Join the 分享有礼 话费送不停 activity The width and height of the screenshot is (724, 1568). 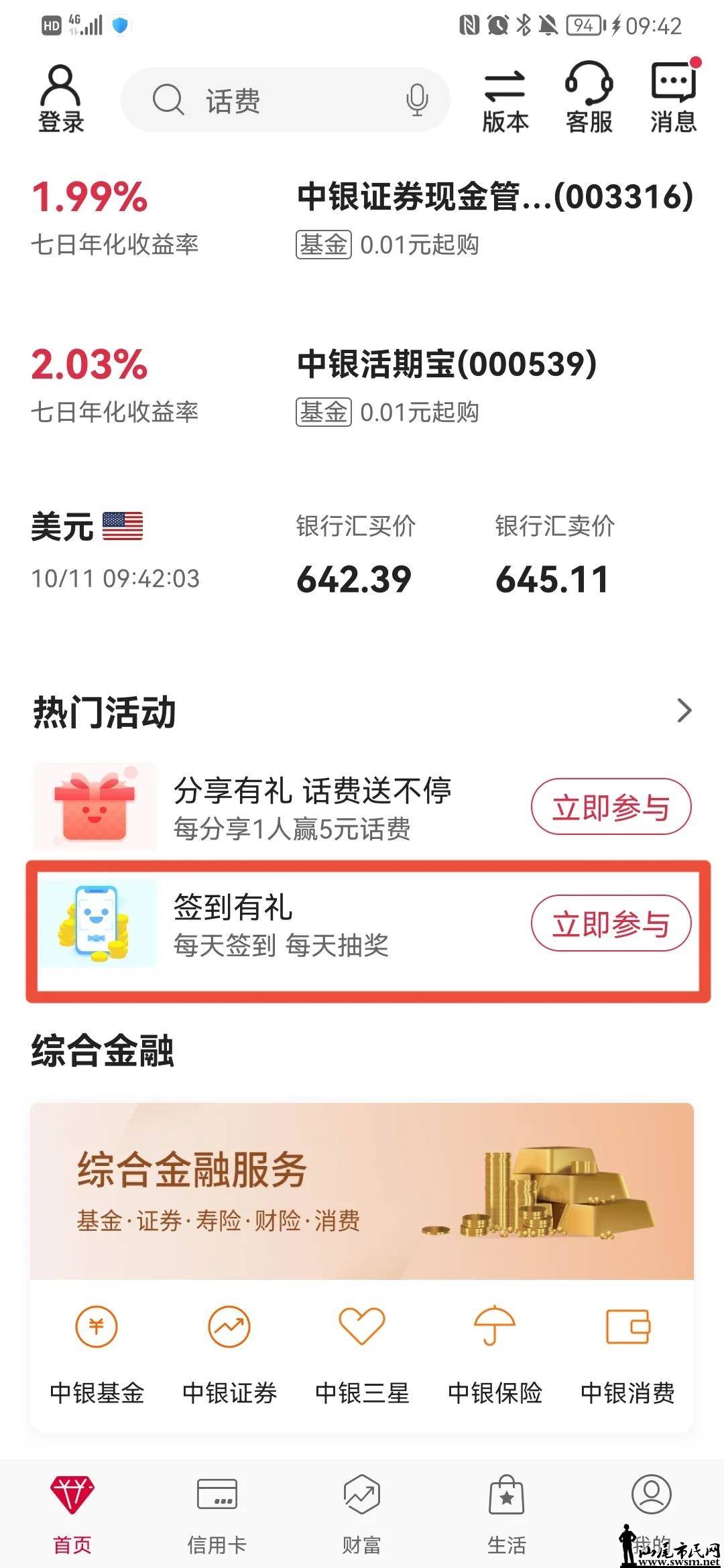click(x=610, y=807)
